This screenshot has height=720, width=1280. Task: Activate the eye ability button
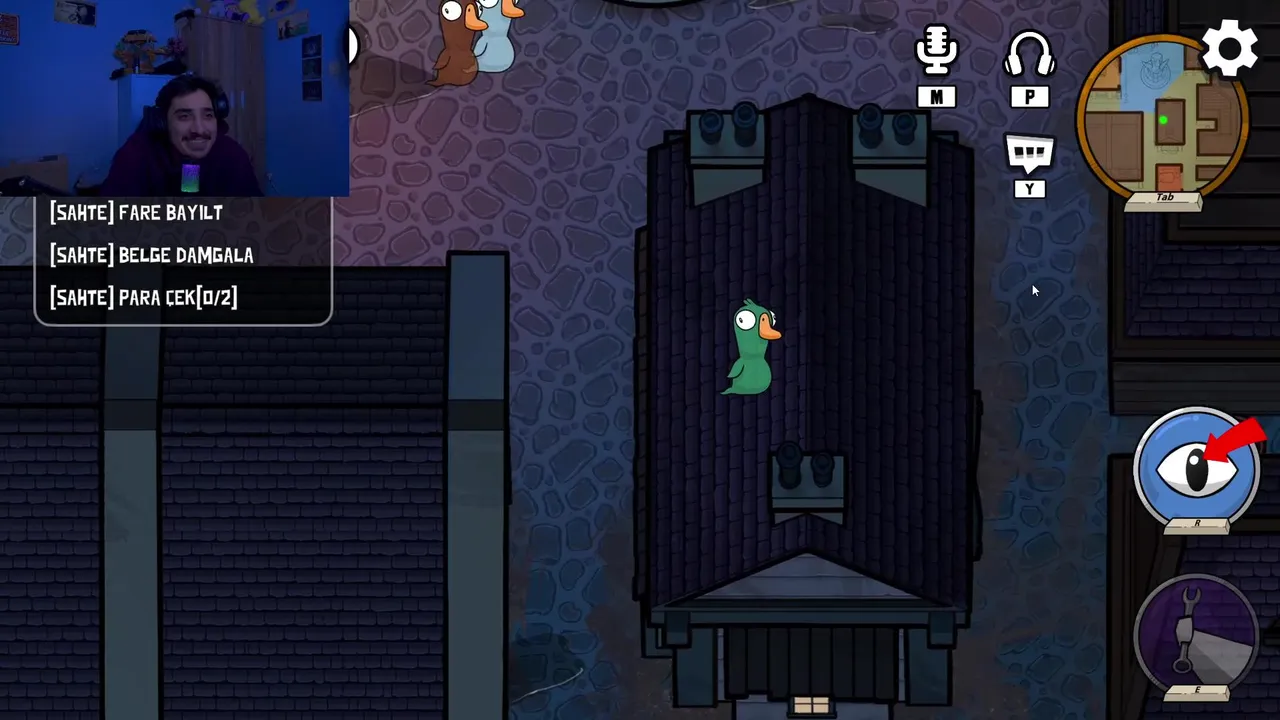(1197, 467)
